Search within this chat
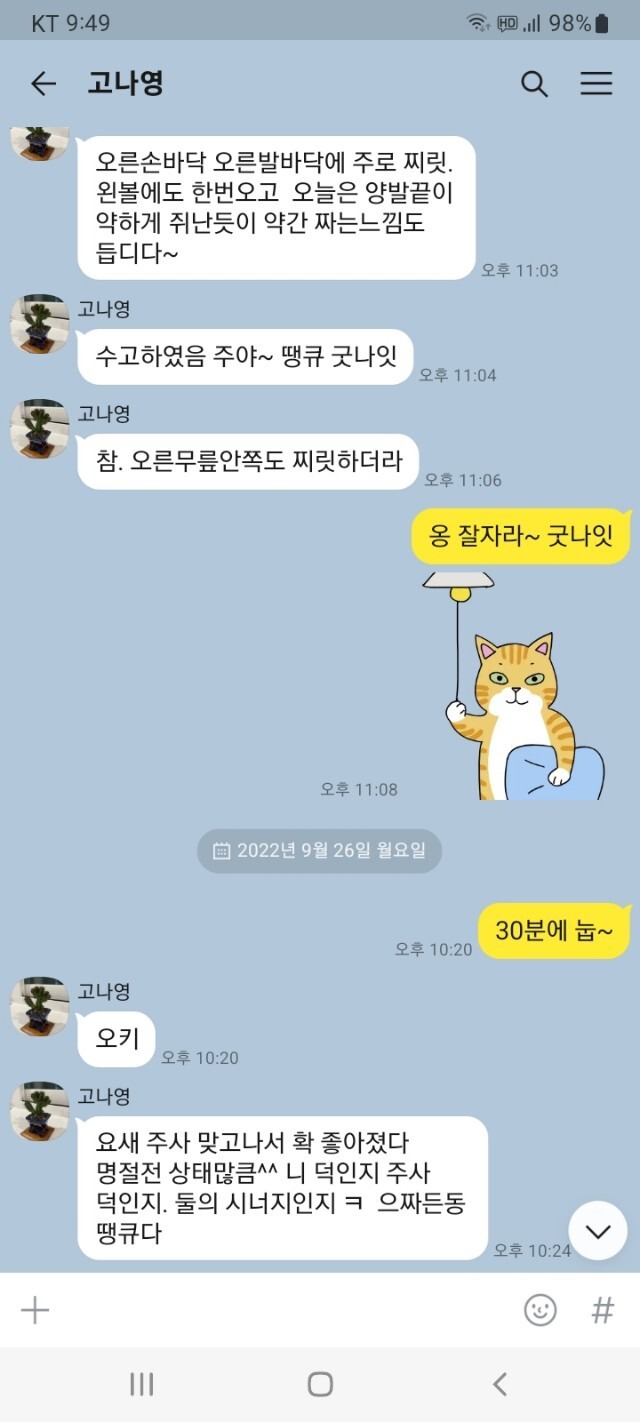Viewport: 640px width, 1422px height. [534, 84]
